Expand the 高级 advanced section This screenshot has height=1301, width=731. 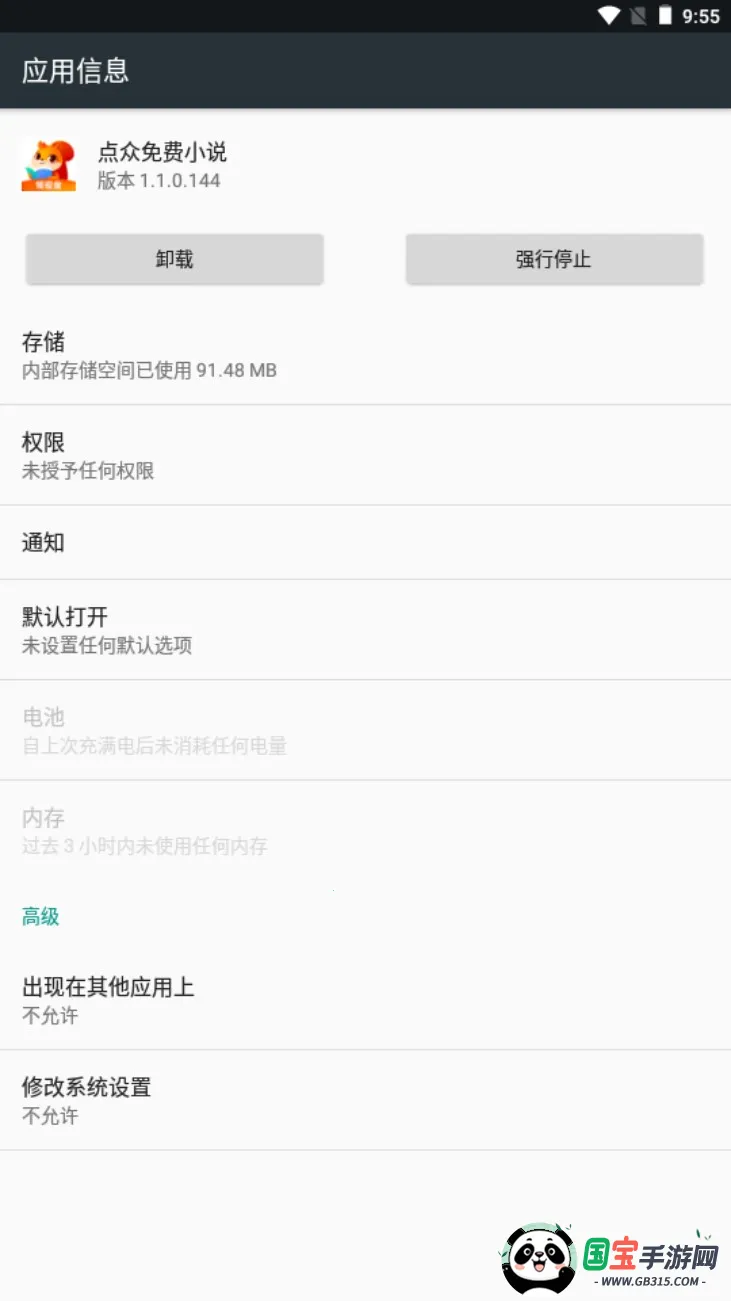point(40,915)
